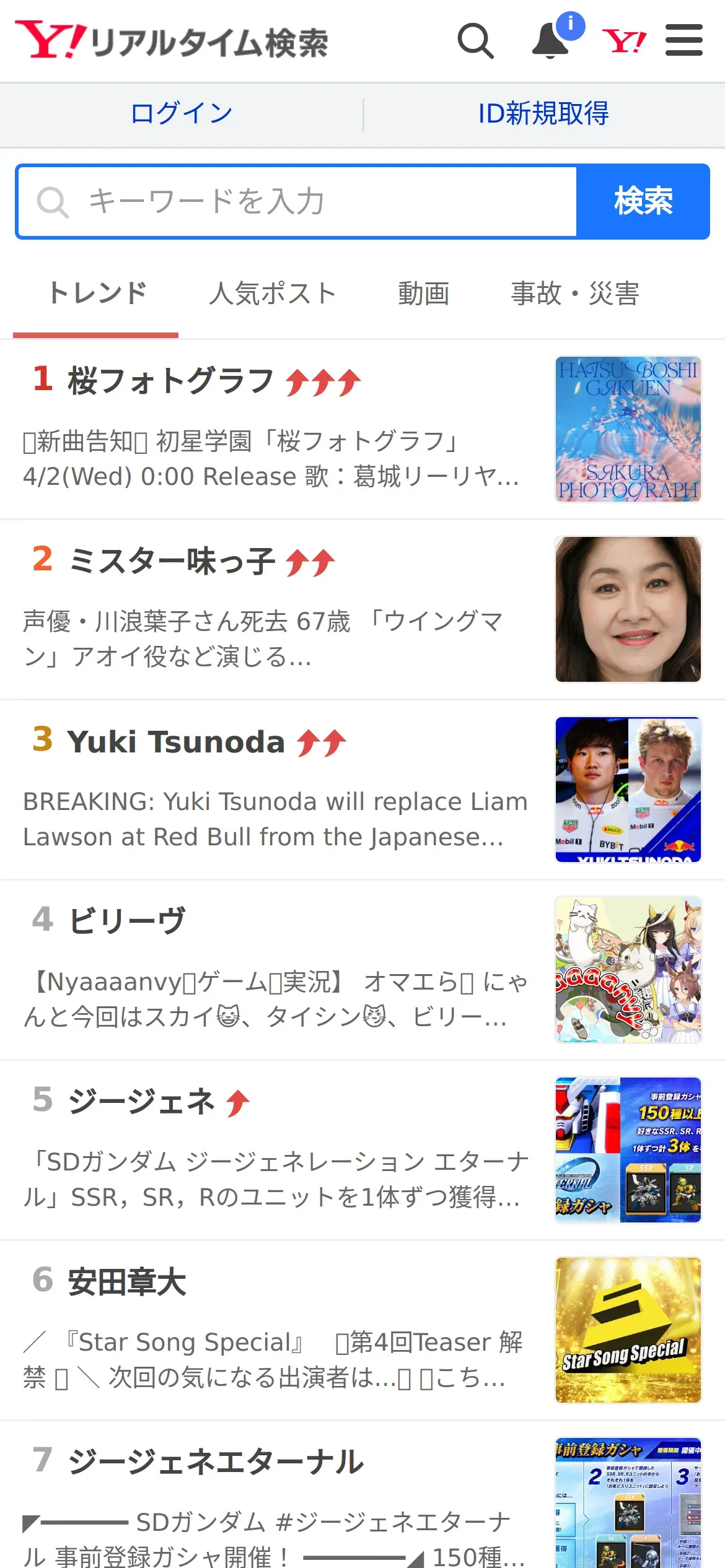
Task: Switch to the 人気ポスト tab
Action: click(x=272, y=294)
